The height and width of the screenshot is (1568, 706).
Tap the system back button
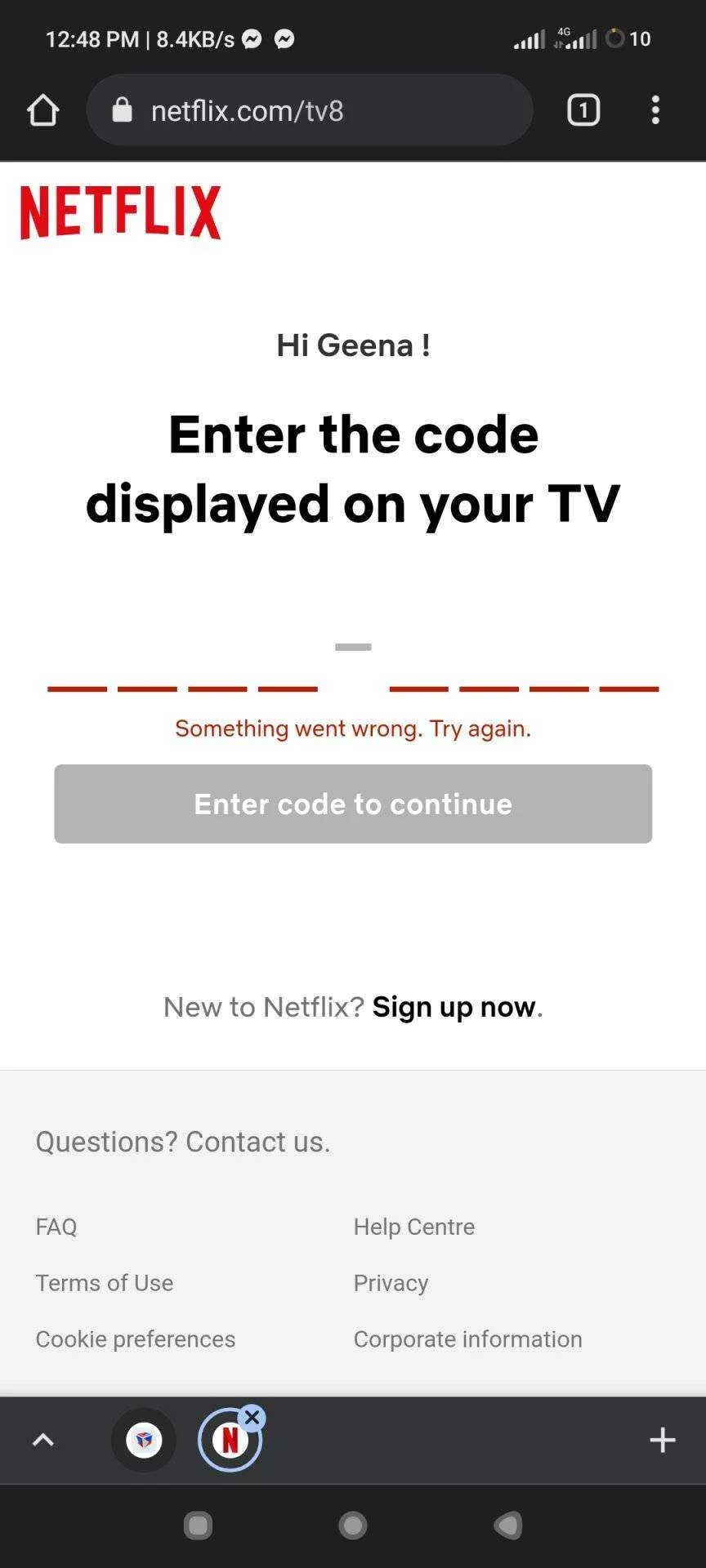508,1525
